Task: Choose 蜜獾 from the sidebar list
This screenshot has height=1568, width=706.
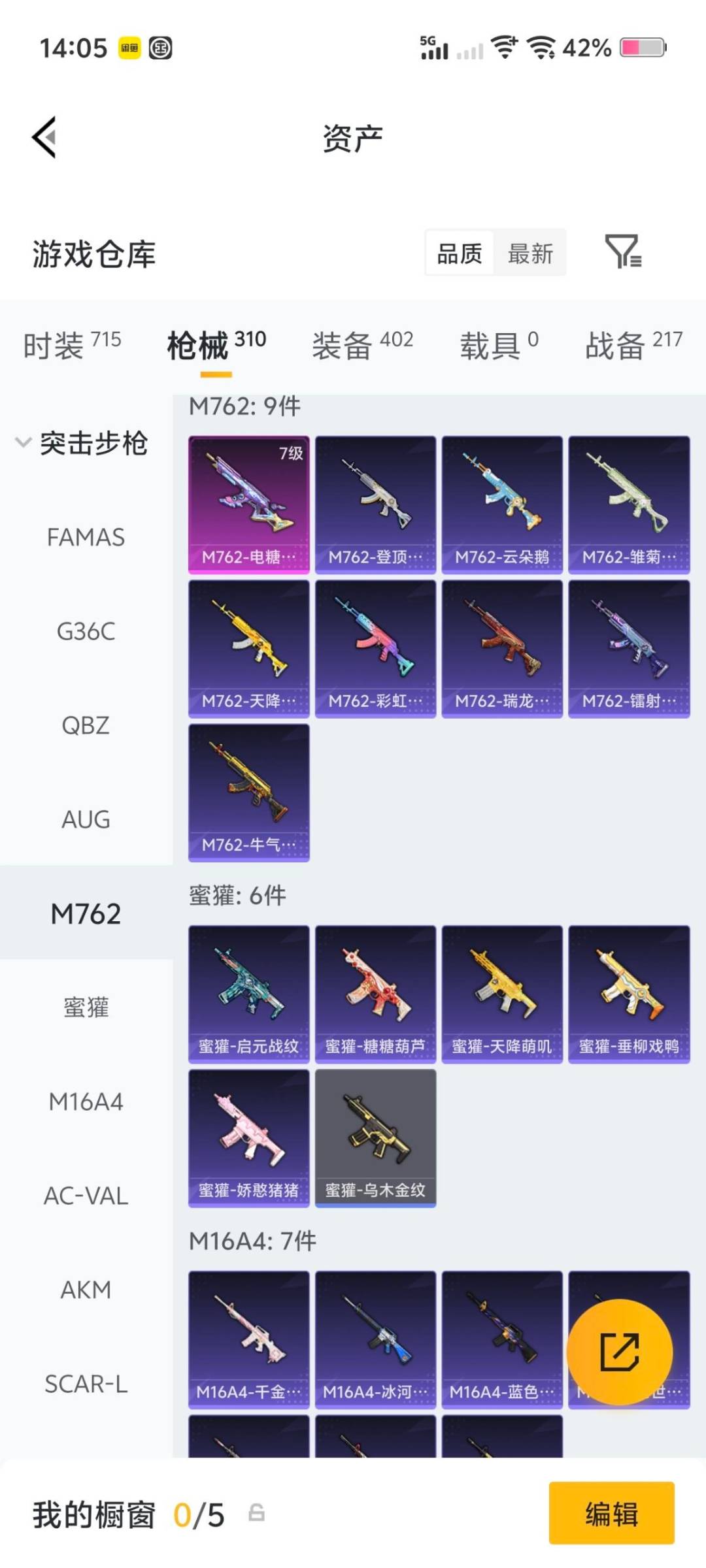Action: pos(87,1008)
